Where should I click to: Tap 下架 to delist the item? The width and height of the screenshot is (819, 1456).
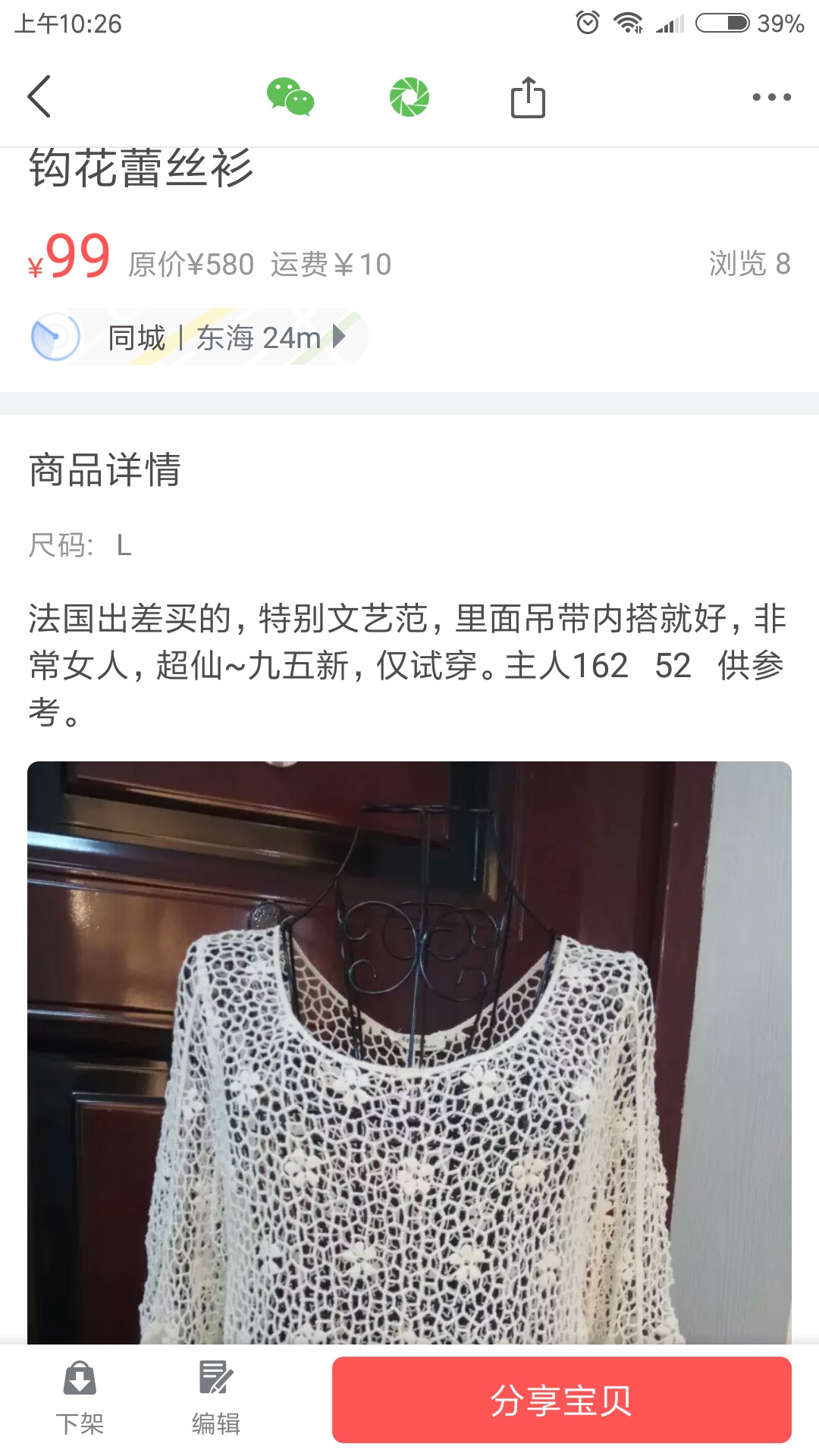[x=80, y=1399]
